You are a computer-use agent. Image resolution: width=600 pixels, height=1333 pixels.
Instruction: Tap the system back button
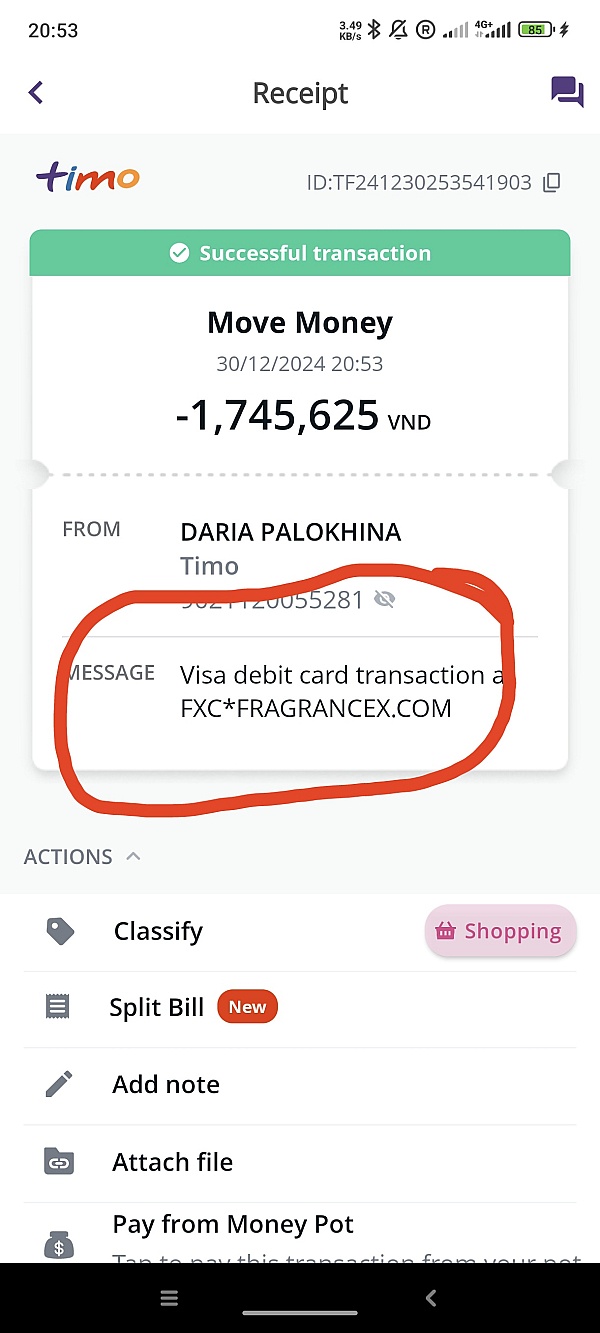tap(431, 1298)
